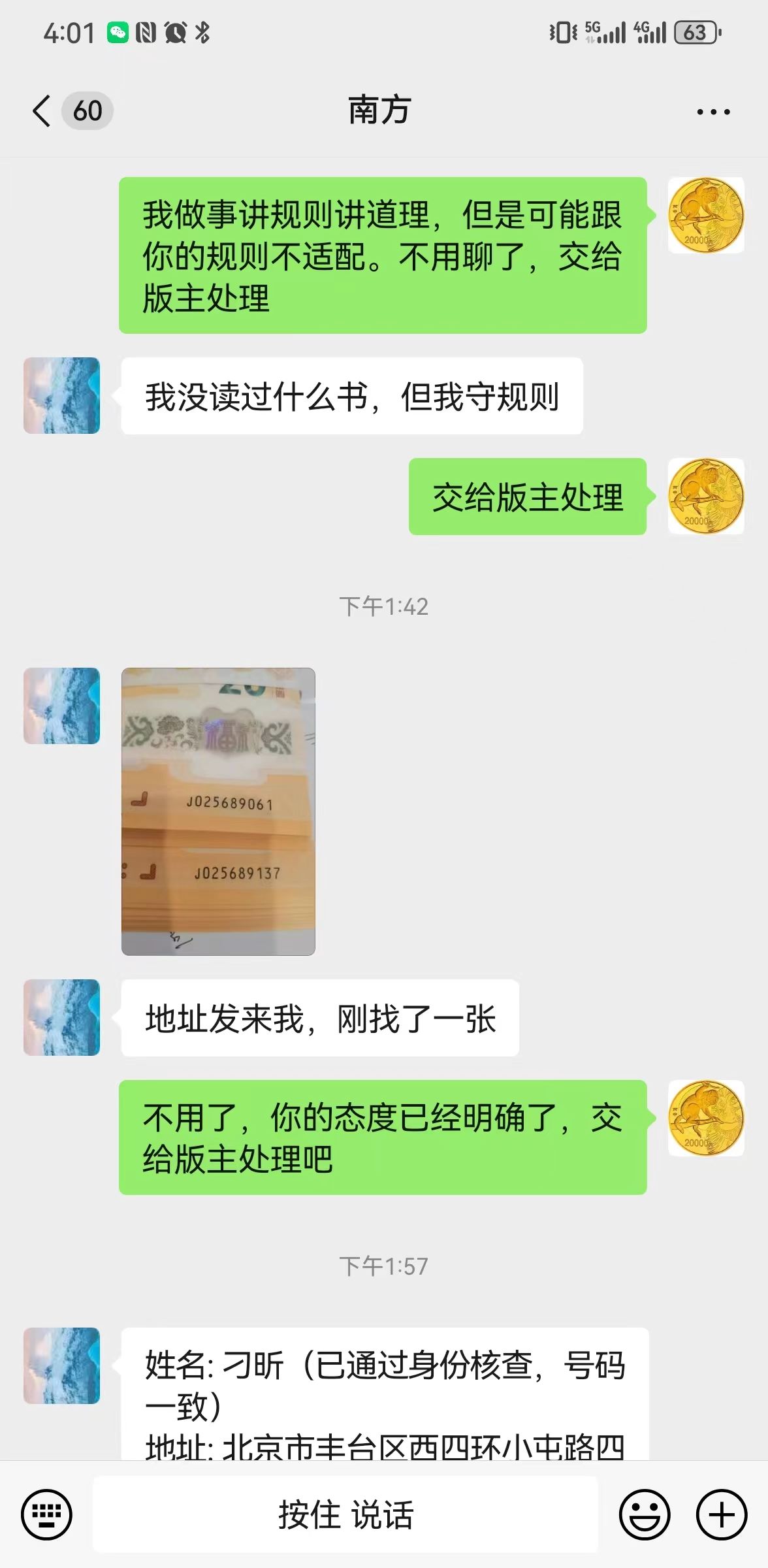Open the banknote photo message

click(218, 811)
